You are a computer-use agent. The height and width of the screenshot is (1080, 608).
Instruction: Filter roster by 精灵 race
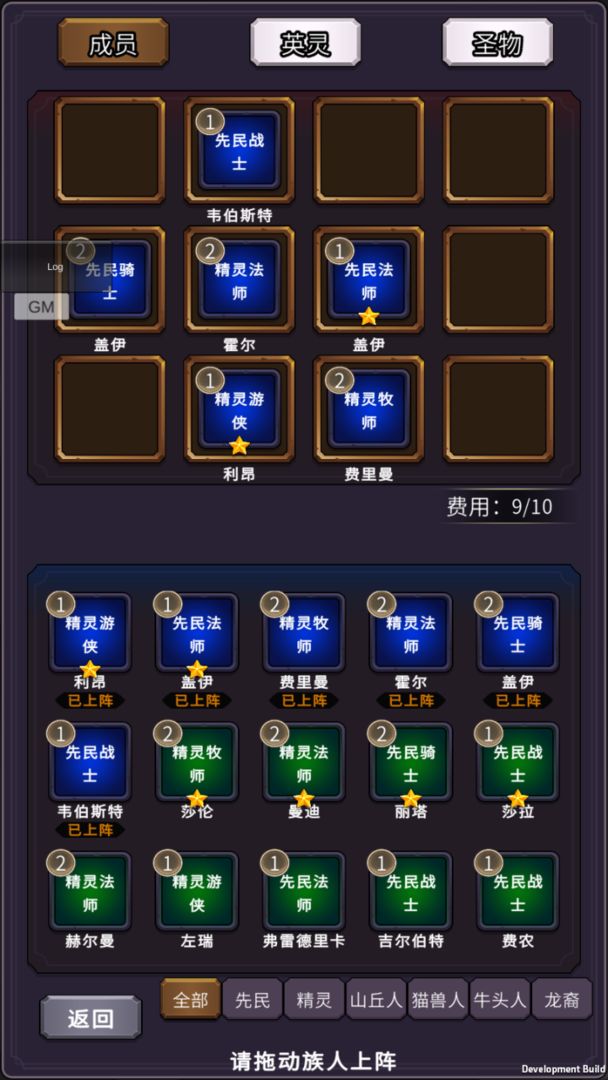click(x=314, y=999)
